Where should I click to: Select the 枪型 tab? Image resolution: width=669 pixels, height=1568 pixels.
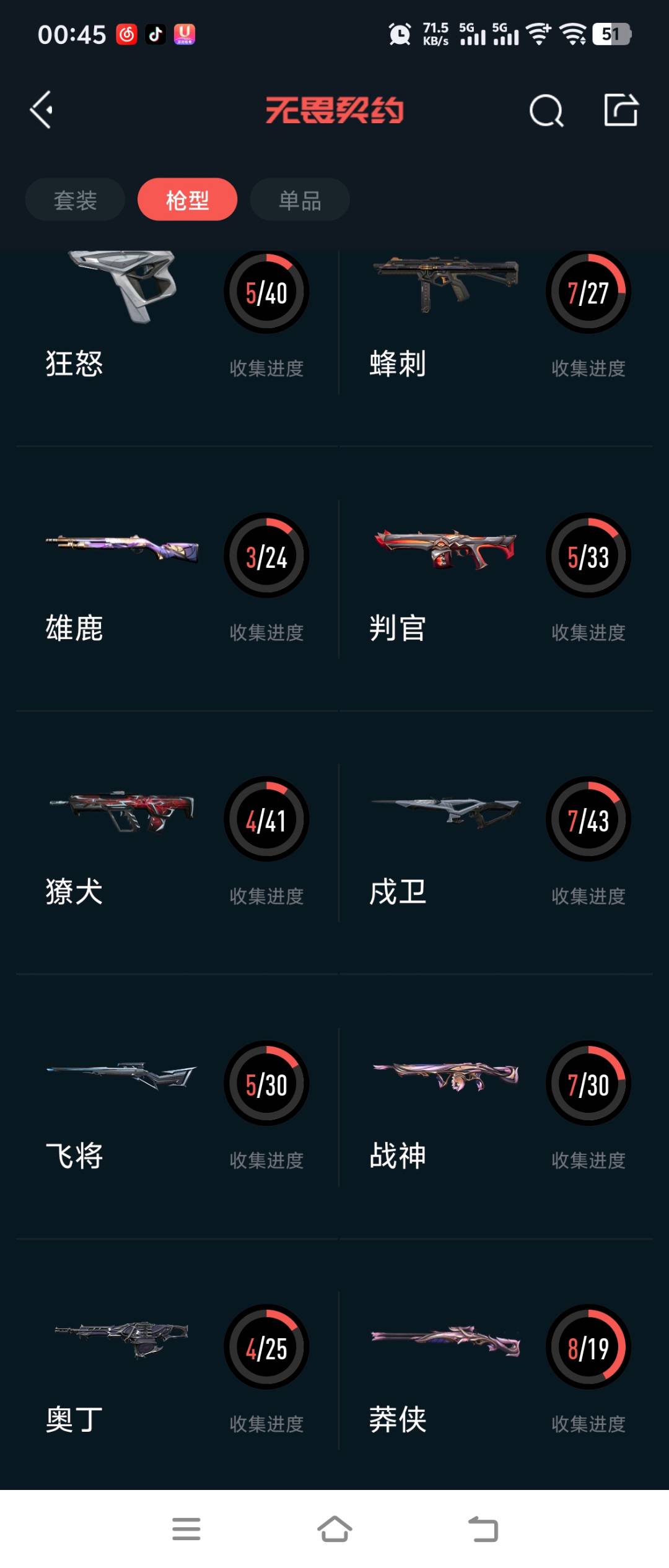click(x=187, y=200)
